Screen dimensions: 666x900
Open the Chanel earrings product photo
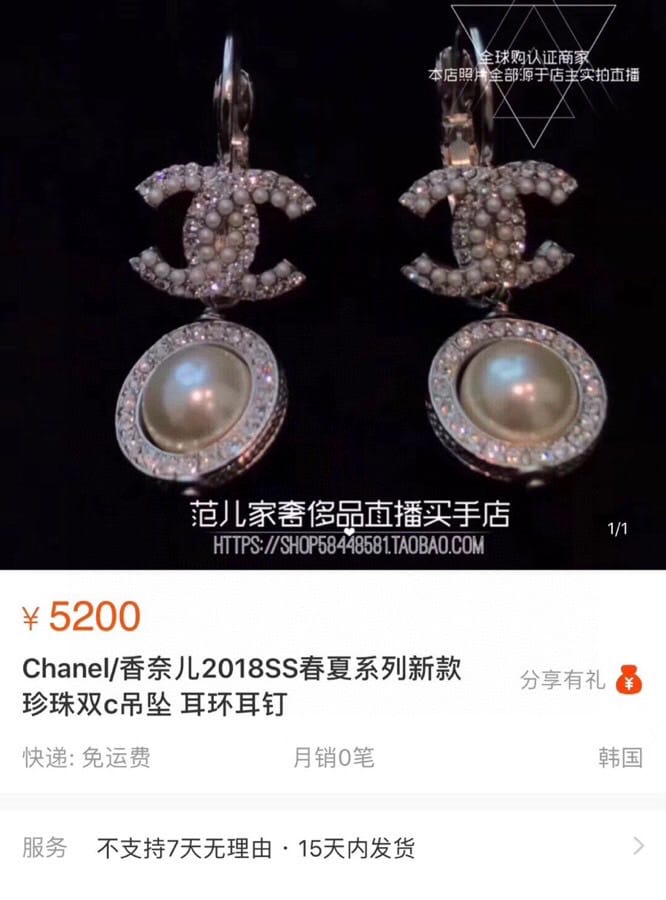click(333, 285)
